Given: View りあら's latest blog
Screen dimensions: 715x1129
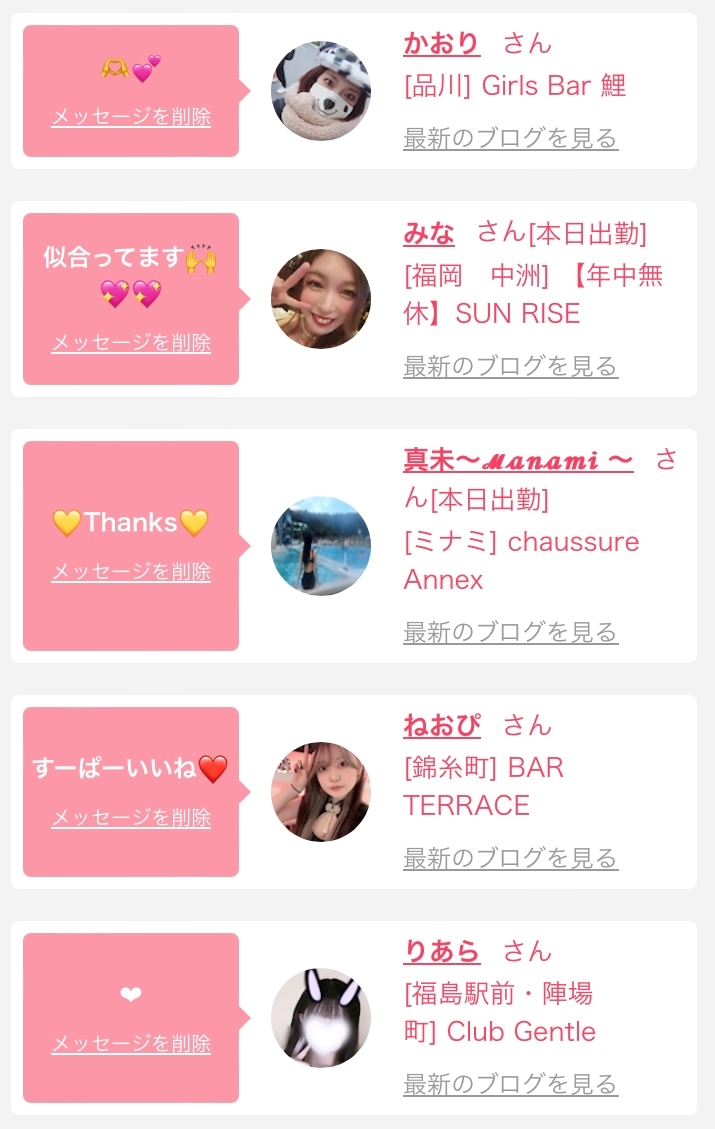Looking at the screenshot, I should tap(510, 1084).
